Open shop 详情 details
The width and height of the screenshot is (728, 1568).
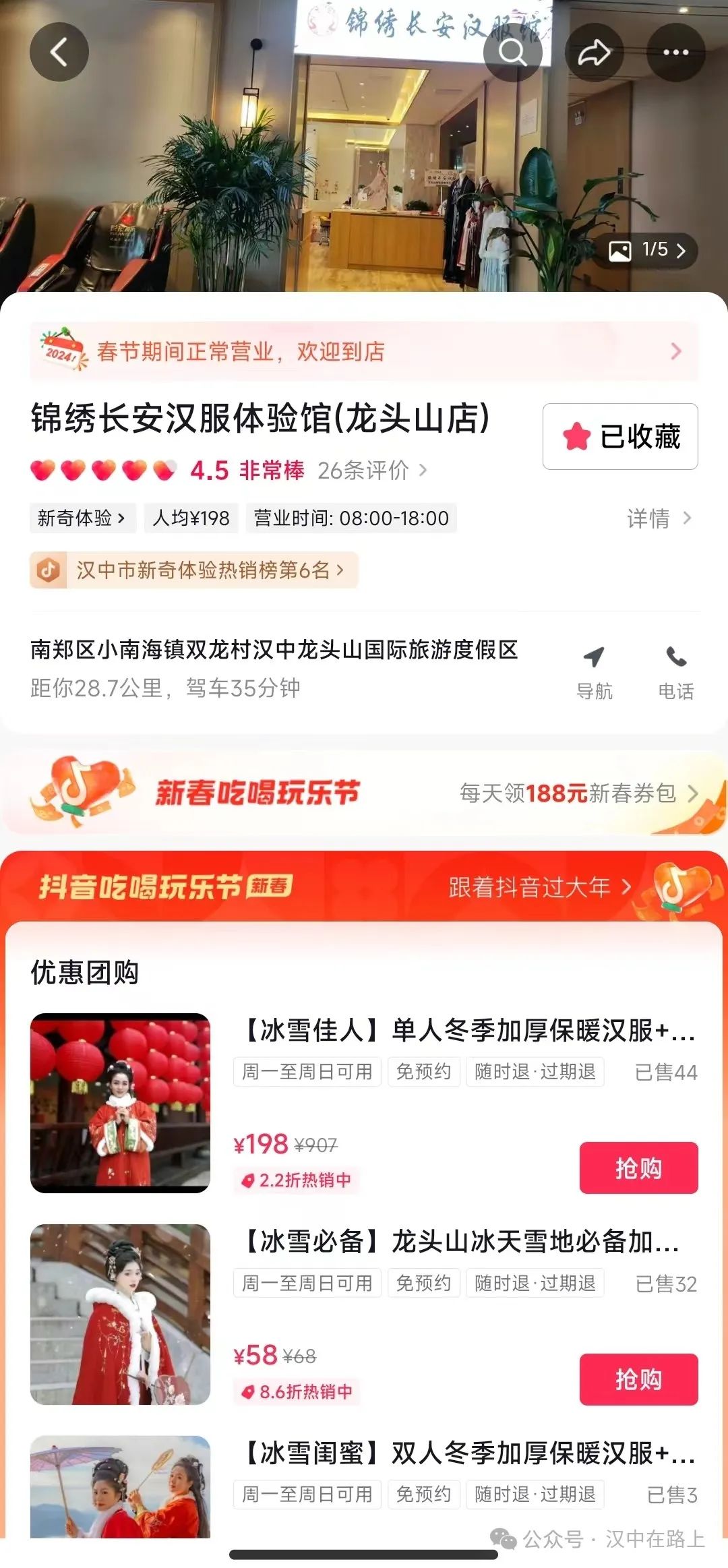click(659, 518)
